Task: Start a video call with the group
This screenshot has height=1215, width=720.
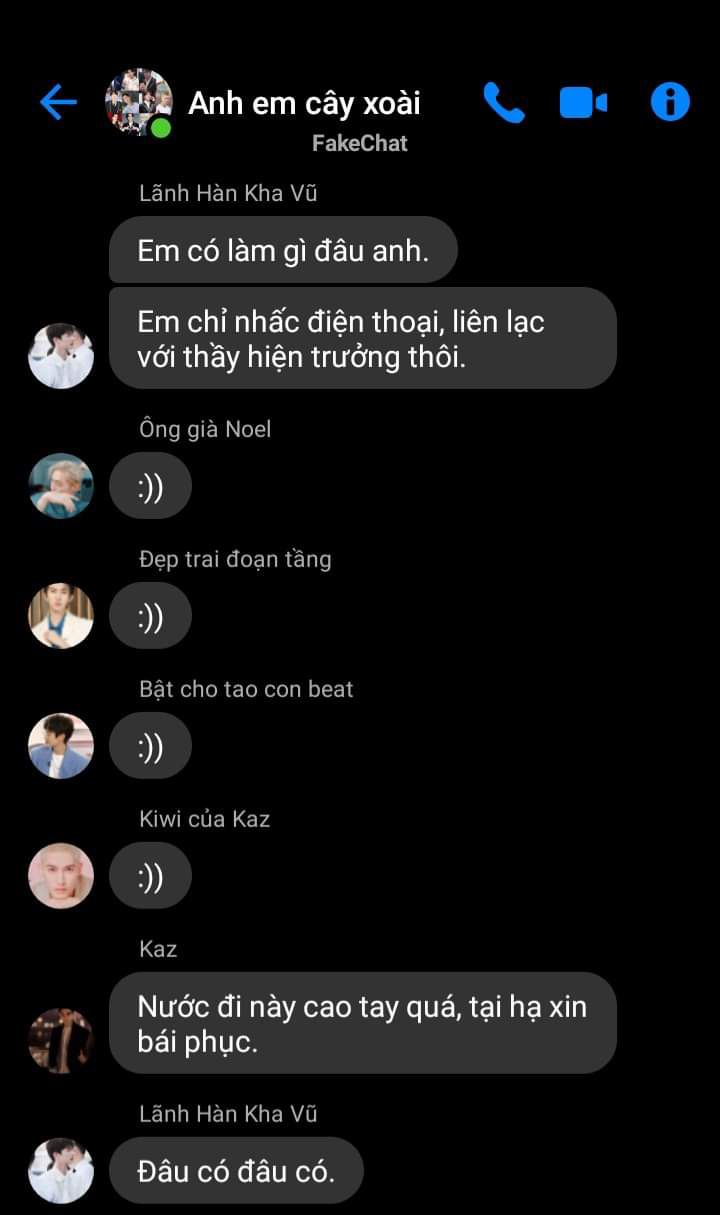Action: click(583, 102)
